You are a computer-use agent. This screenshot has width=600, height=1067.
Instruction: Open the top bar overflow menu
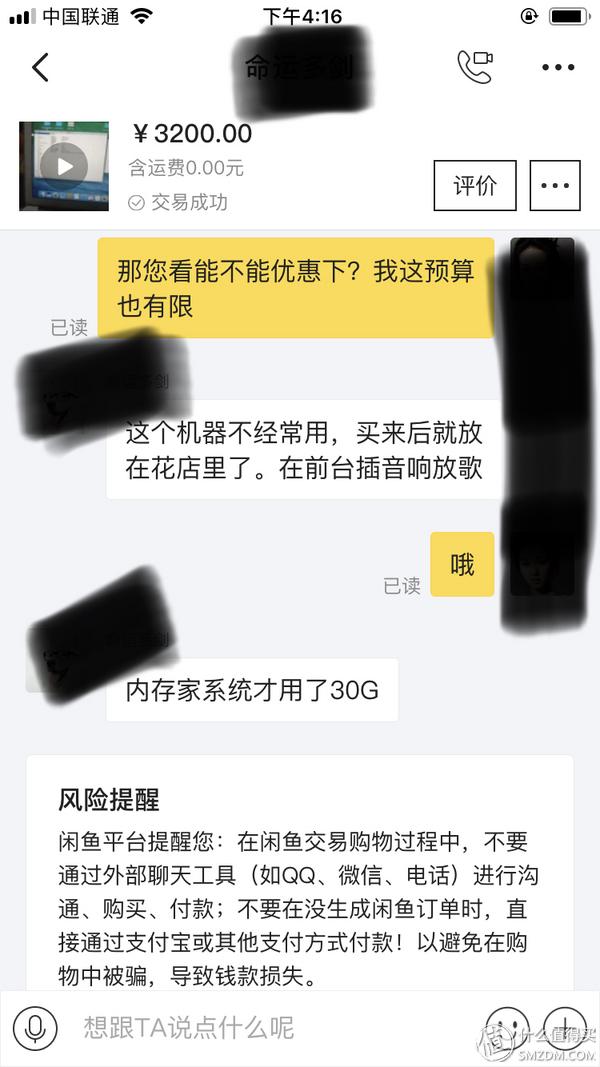pyautogui.click(x=558, y=67)
